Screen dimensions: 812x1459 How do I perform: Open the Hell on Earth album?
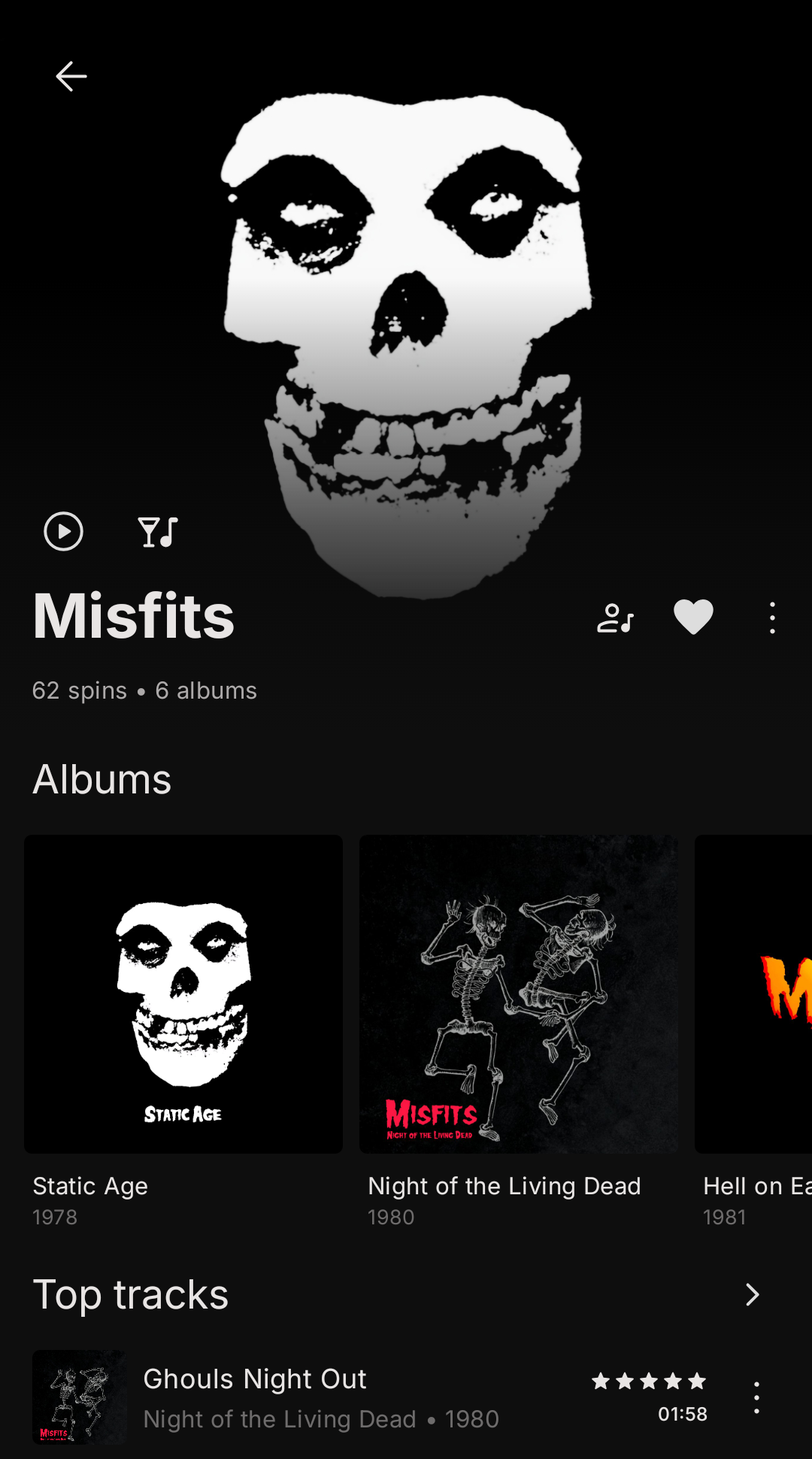tap(754, 993)
